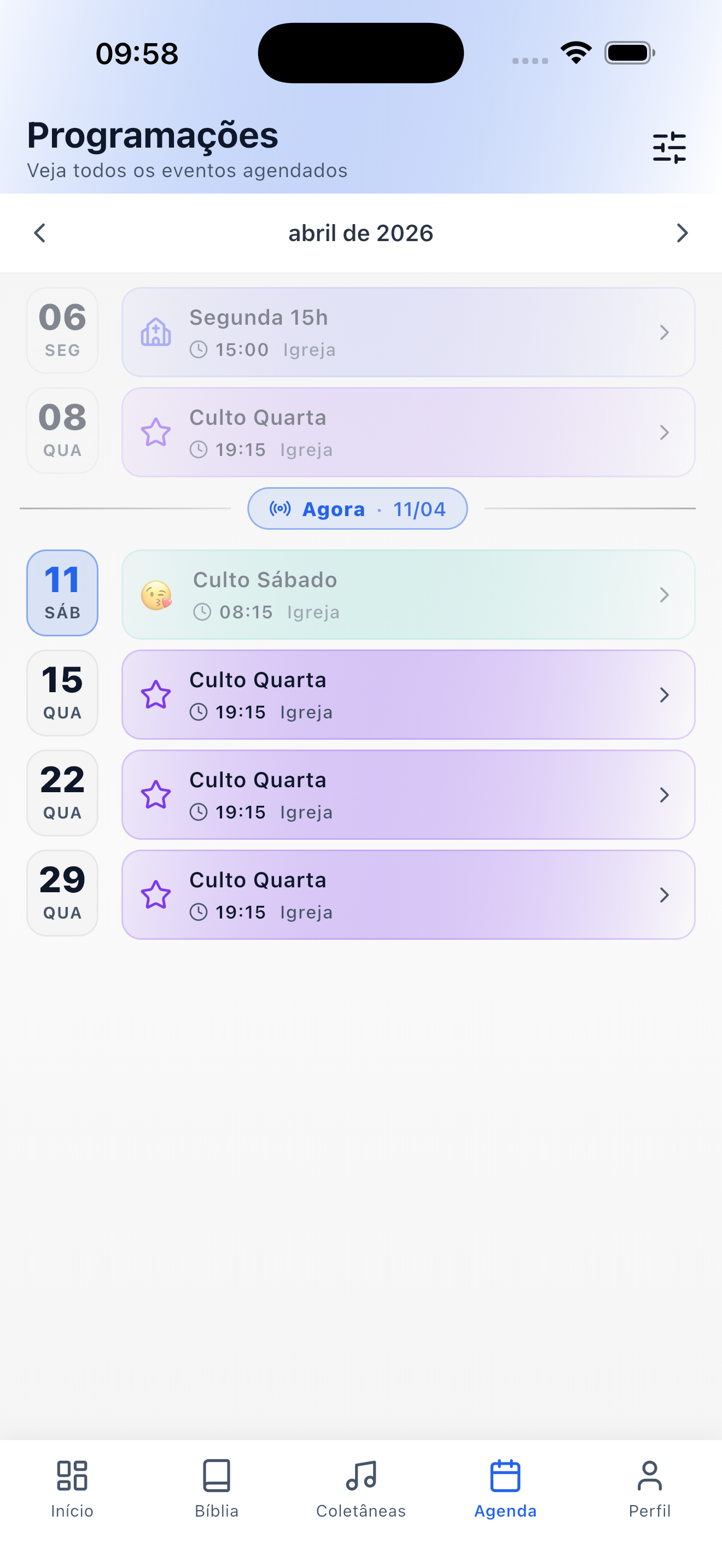Image resolution: width=722 pixels, height=1568 pixels.
Task: Go to the previous month with left arrow
Action: point(39,232)
